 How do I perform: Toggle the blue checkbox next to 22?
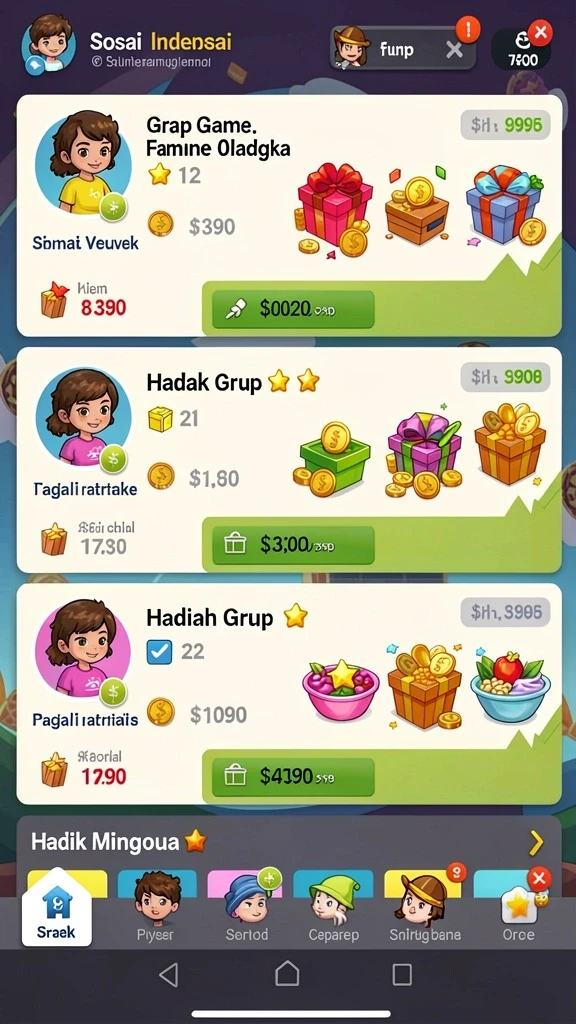pos(159,650)
